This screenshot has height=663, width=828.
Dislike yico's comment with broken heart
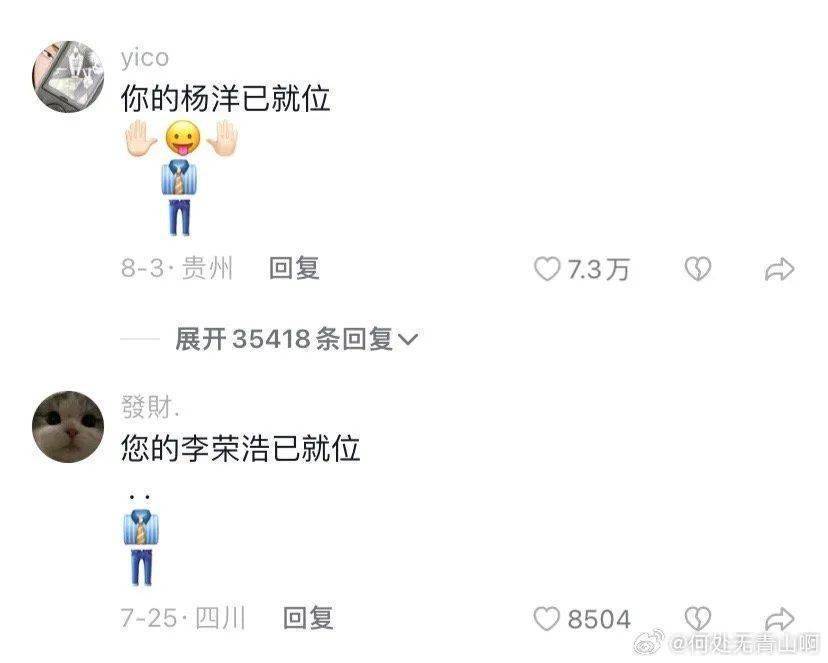tap(697, 268)
